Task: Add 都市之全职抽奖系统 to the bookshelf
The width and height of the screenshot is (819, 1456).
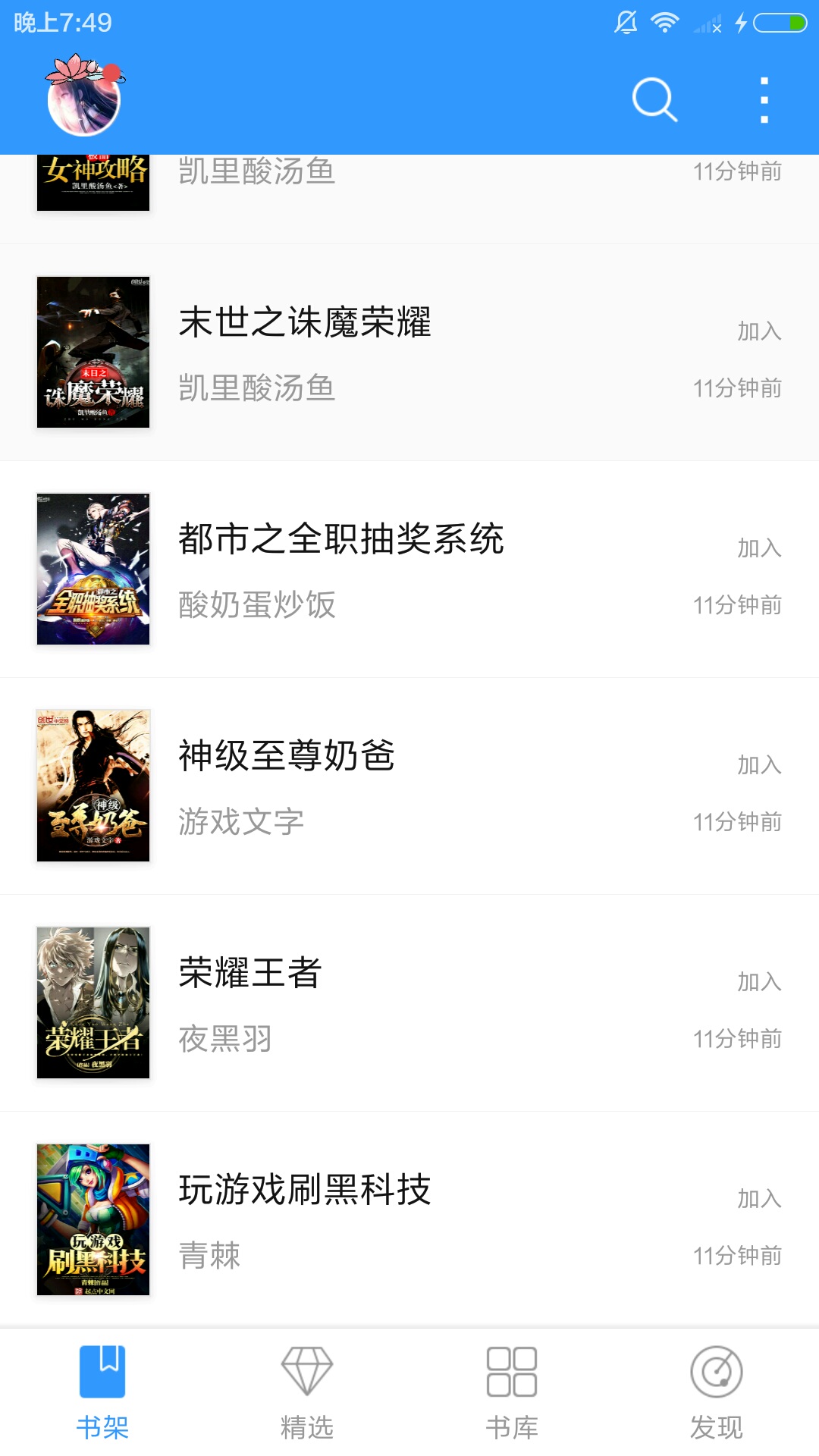Action: coord(759,548)
